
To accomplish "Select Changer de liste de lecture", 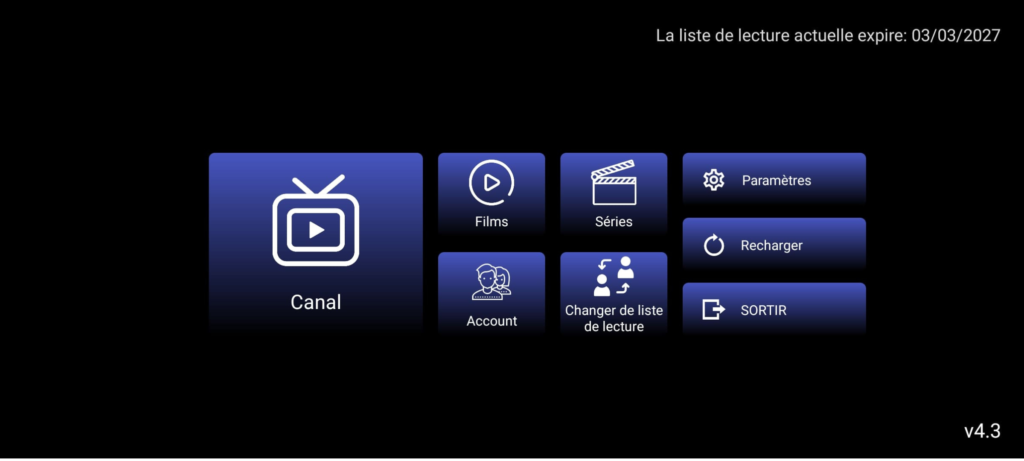I will (614, 294).
